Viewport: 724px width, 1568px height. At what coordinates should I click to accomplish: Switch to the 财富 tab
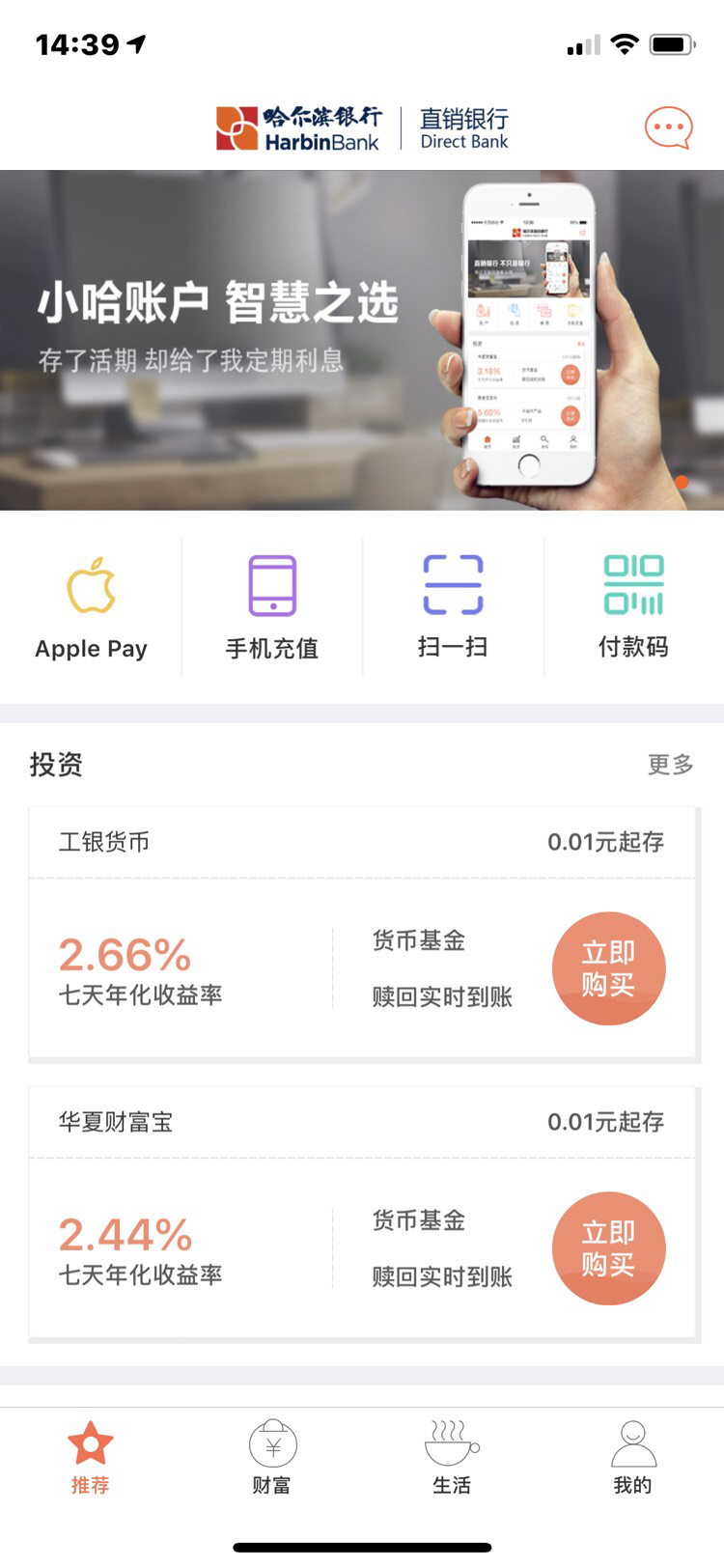tap(272, 1458)
